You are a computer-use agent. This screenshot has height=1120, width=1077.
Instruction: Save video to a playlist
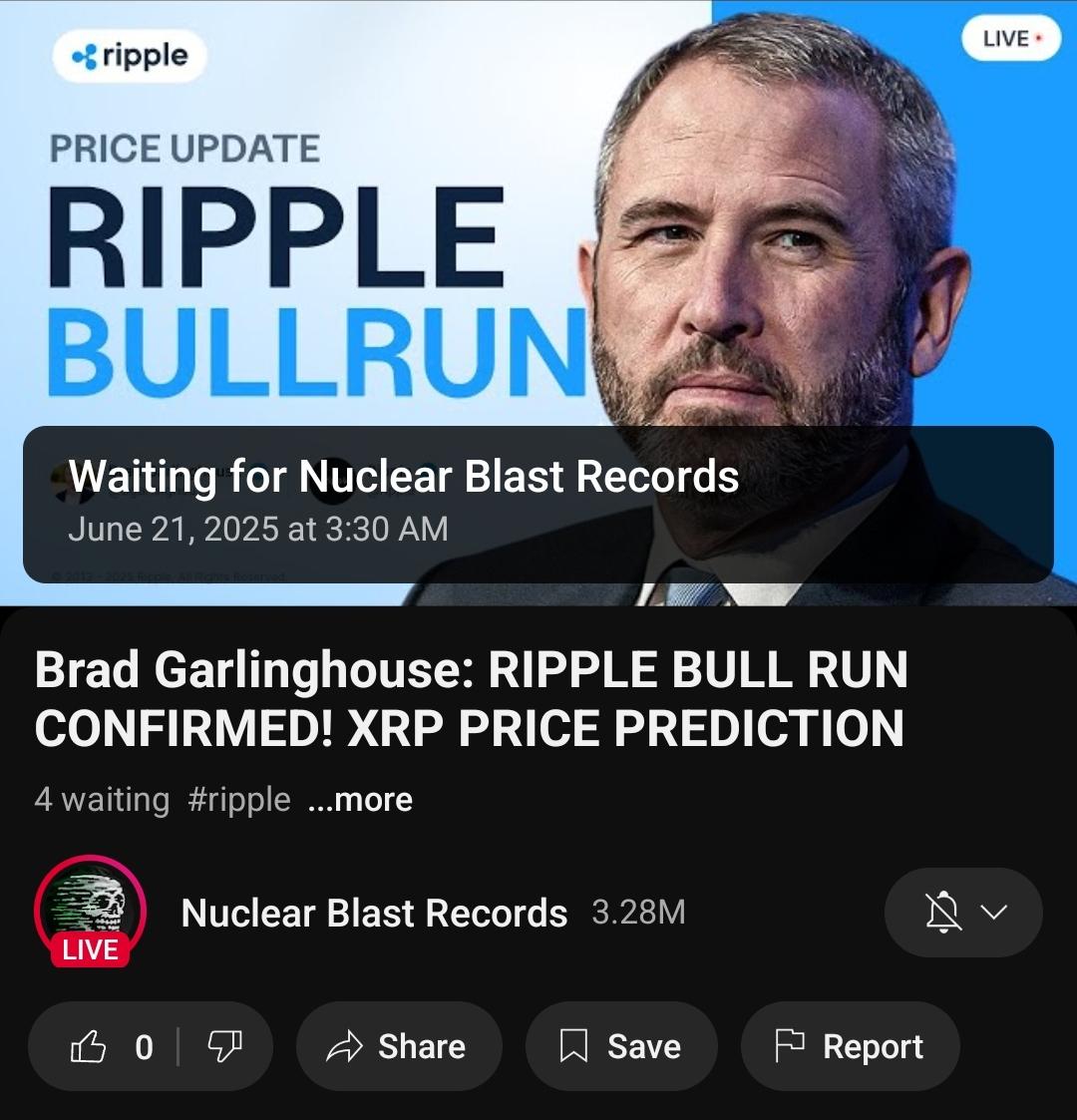coord(620,1047)
